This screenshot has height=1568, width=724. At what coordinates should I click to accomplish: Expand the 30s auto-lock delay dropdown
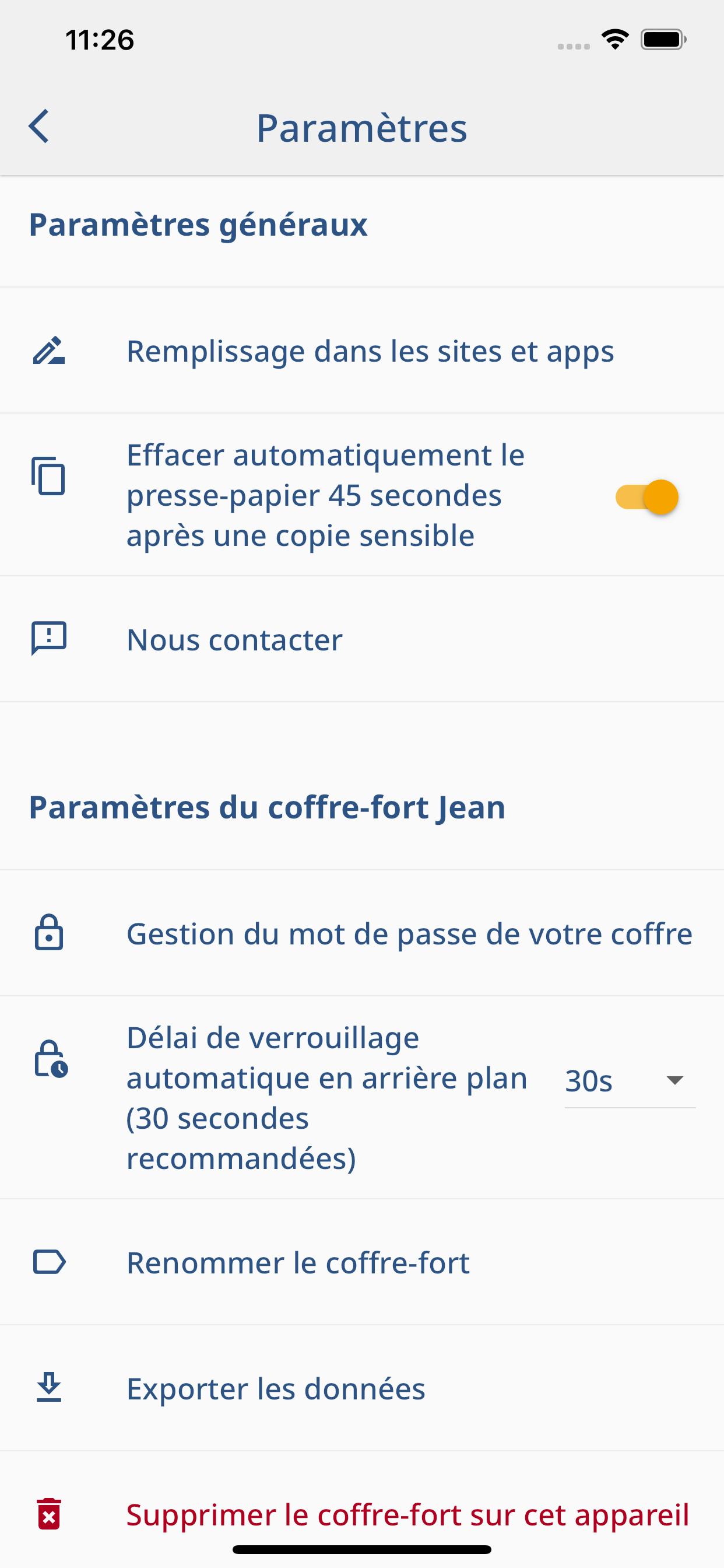[630, 1081]
